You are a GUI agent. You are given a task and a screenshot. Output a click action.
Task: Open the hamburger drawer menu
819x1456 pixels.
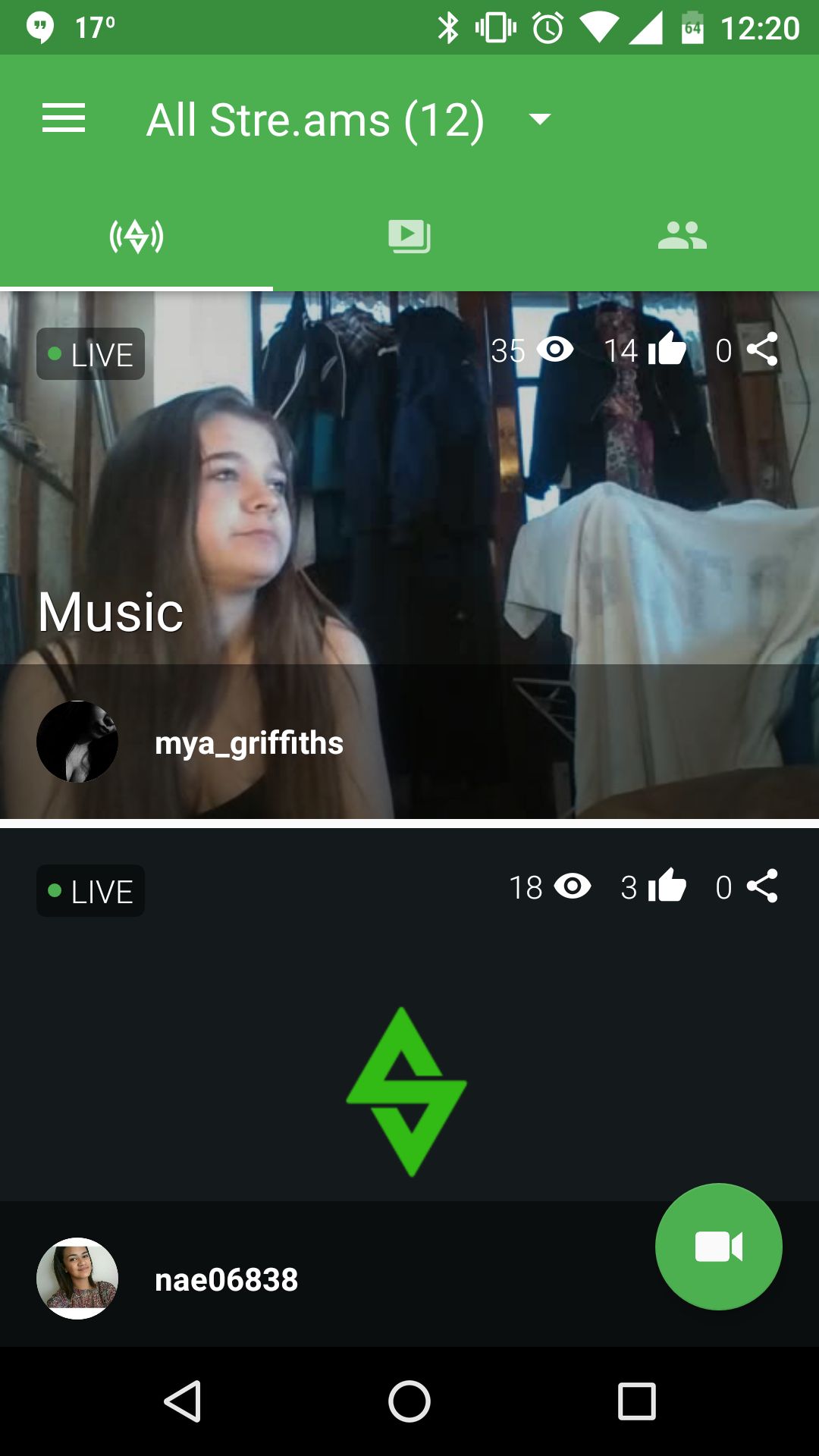(64, 119)
